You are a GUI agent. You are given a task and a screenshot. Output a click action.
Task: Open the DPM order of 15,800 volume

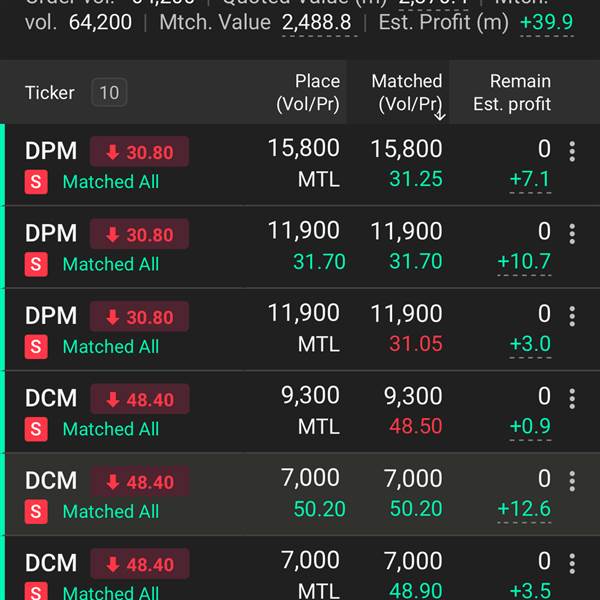(300, 165)
